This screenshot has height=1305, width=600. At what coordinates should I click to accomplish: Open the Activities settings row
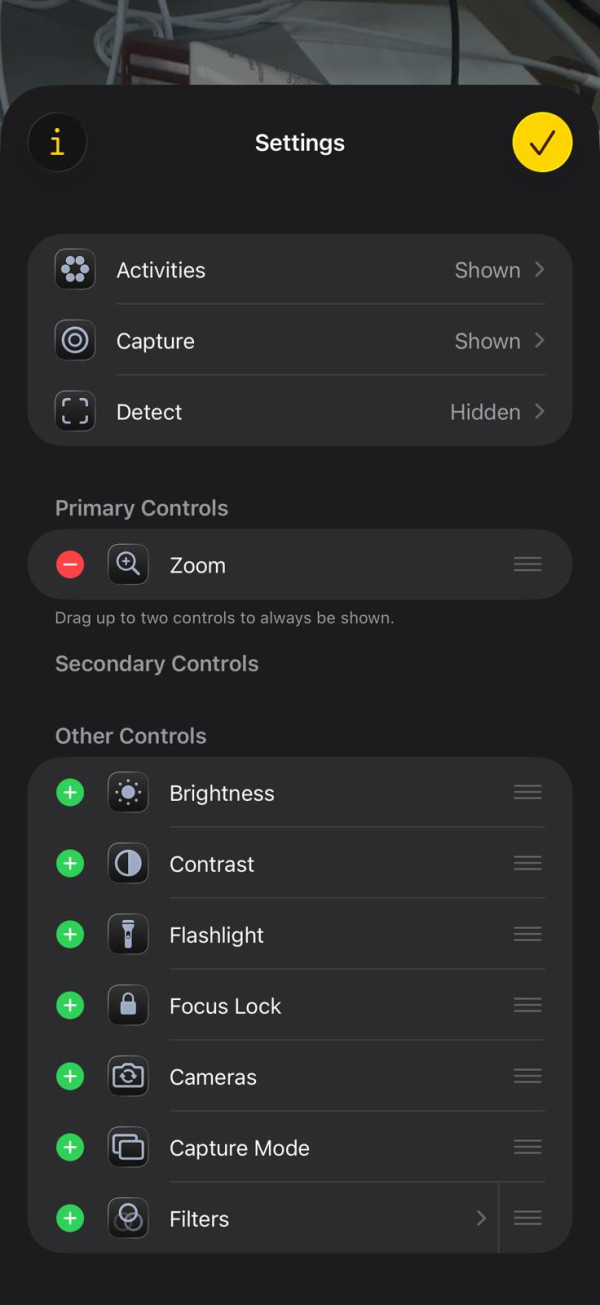click(300, 270)
